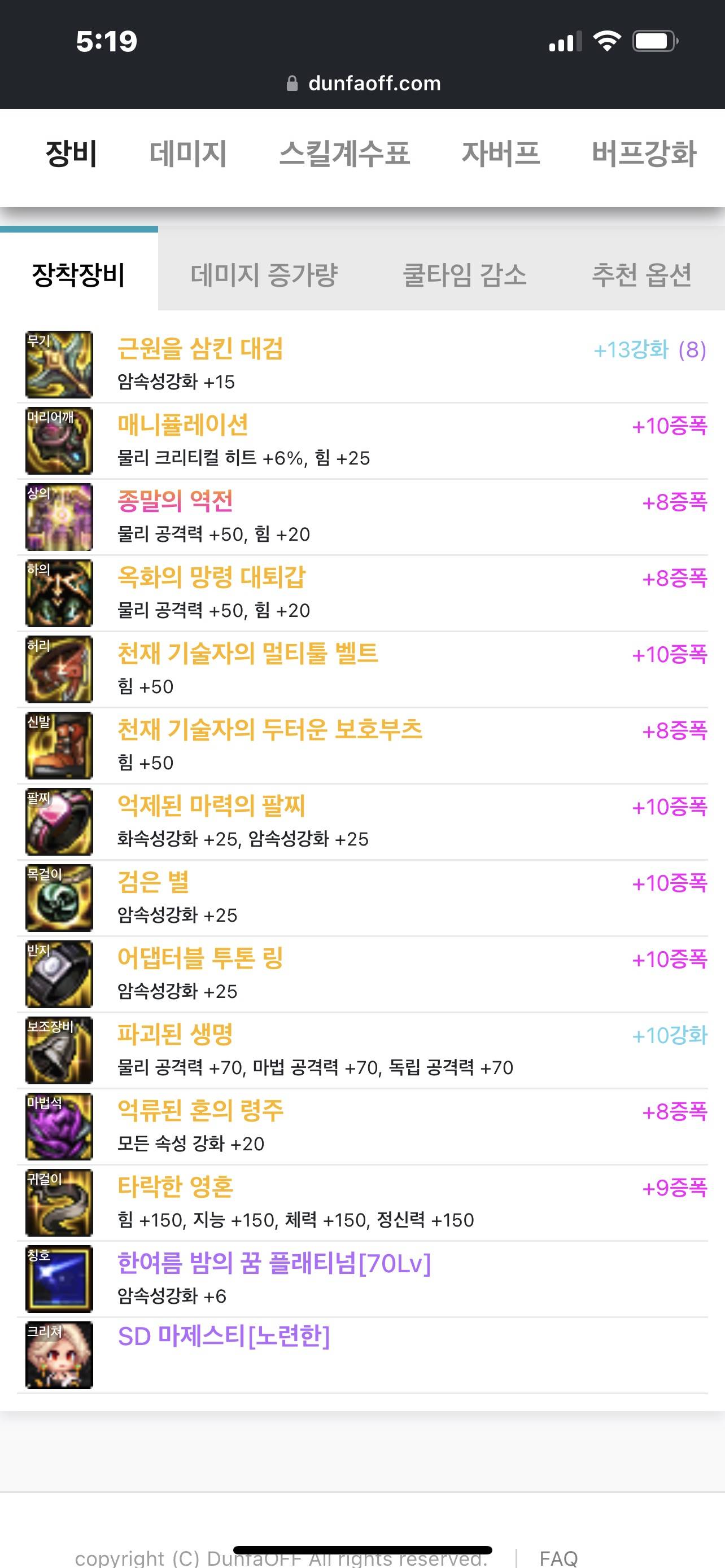This screenshot has height=1568, width=725.
Task: Open the 스킬계수표 tab
Action: coord(344,154)
